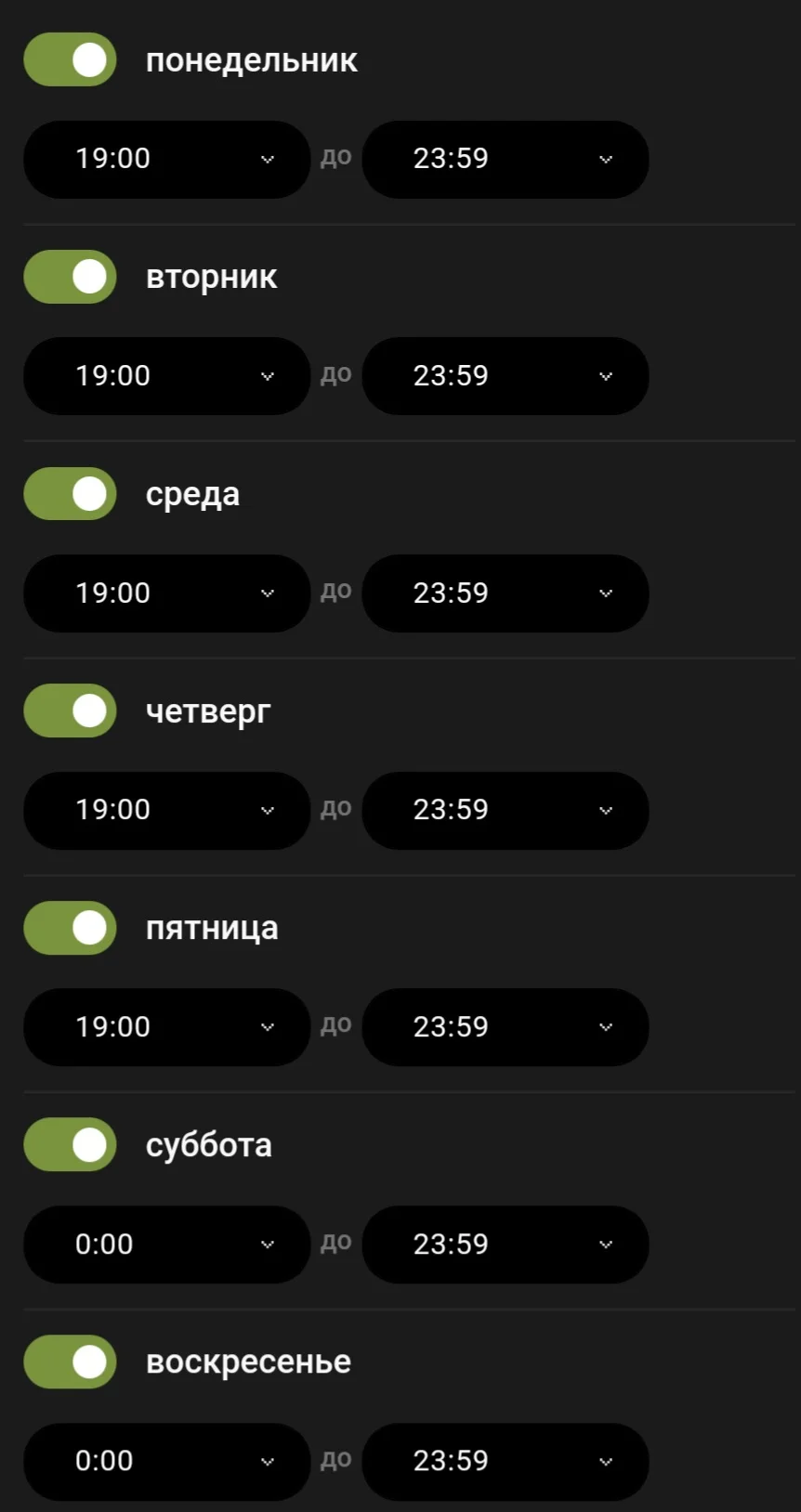The height and width of the screenshot is (1512, 801).
Task: Expand пятница start time 19:00
Action: click(x=167, y=1027)
